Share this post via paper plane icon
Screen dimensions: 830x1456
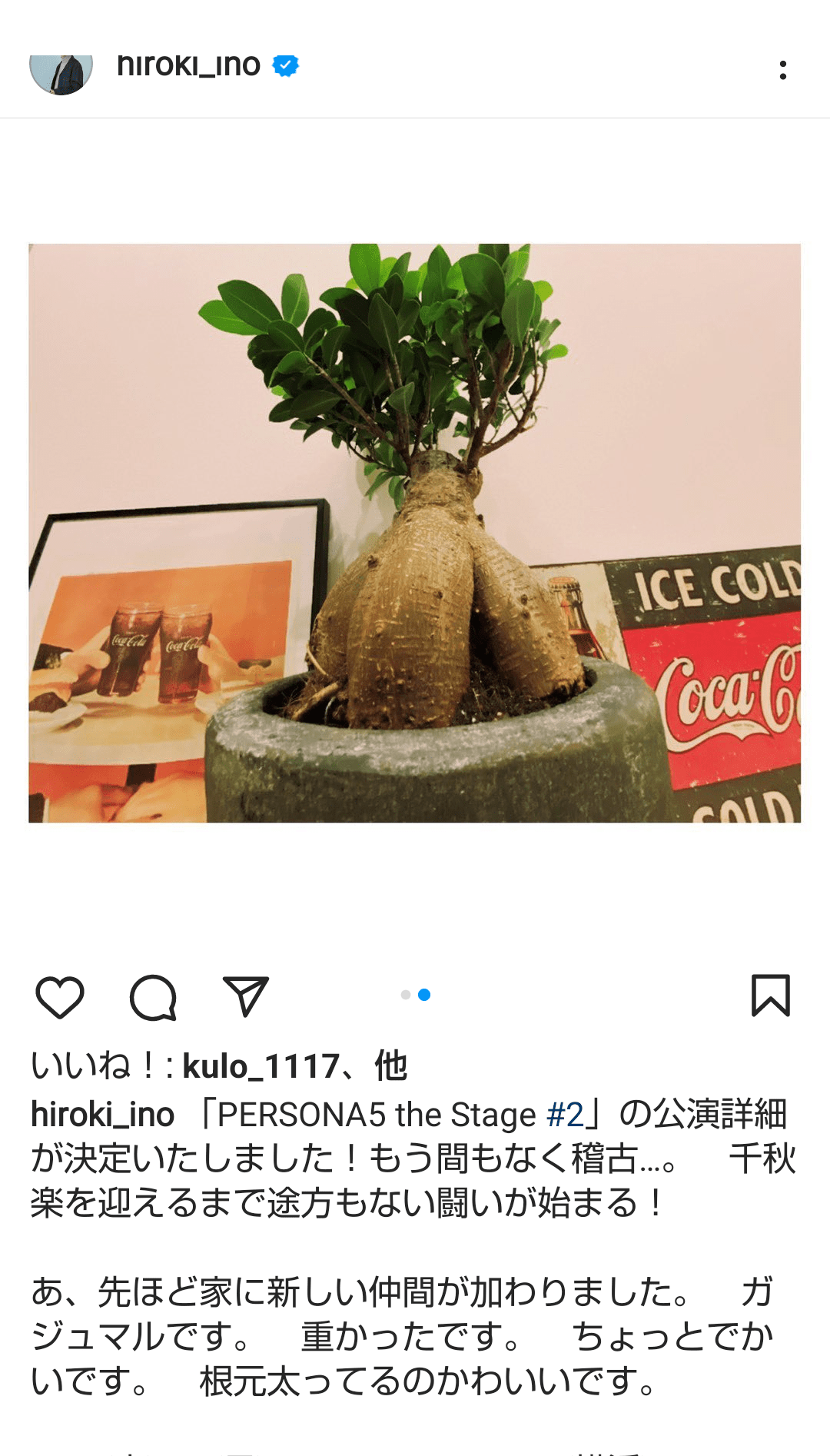coord(245,996)
